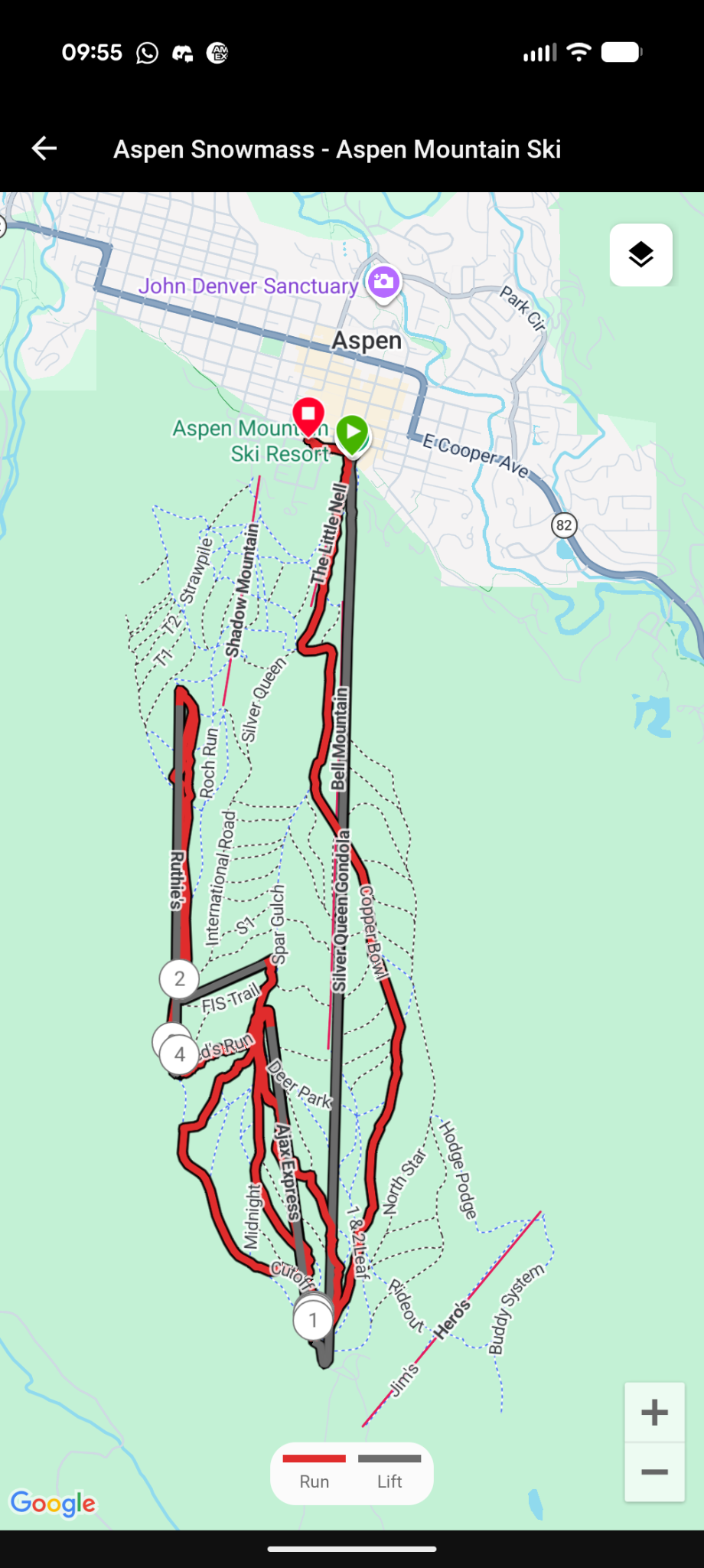Select run marker number 1
The height and width of the screenshot is (1568, 704).
pos(313,1320)
